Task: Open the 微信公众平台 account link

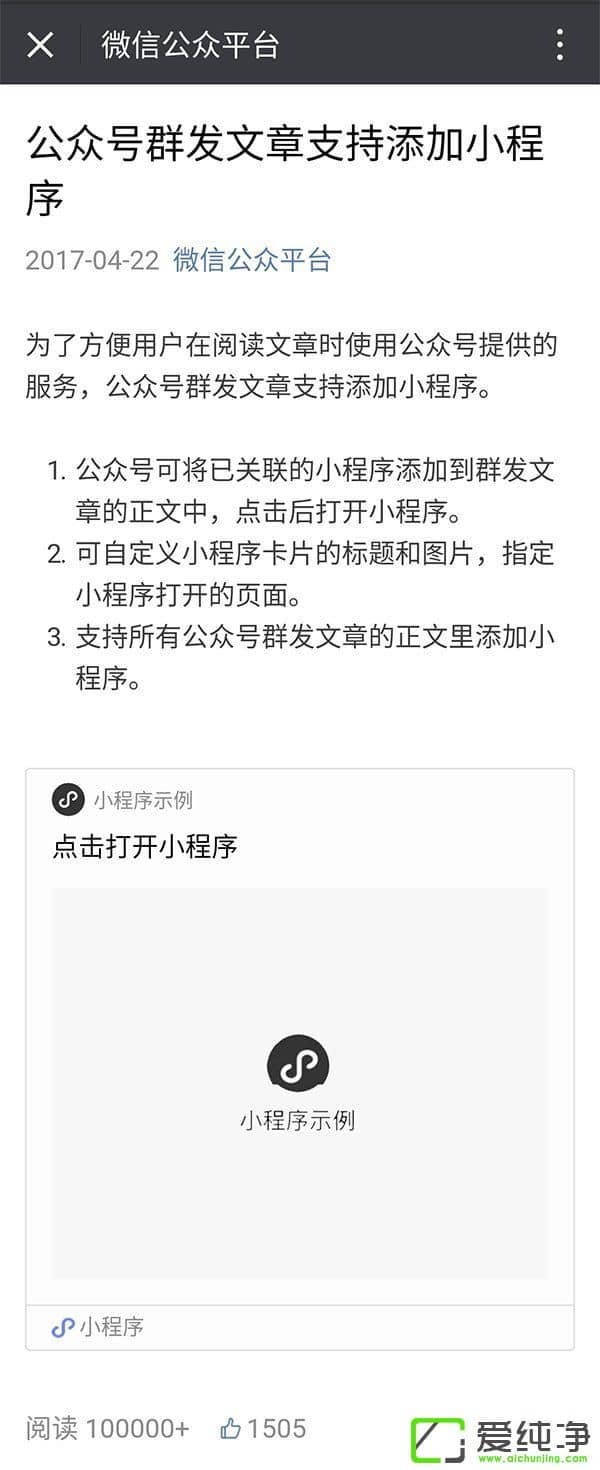Action: pos(252,260)
